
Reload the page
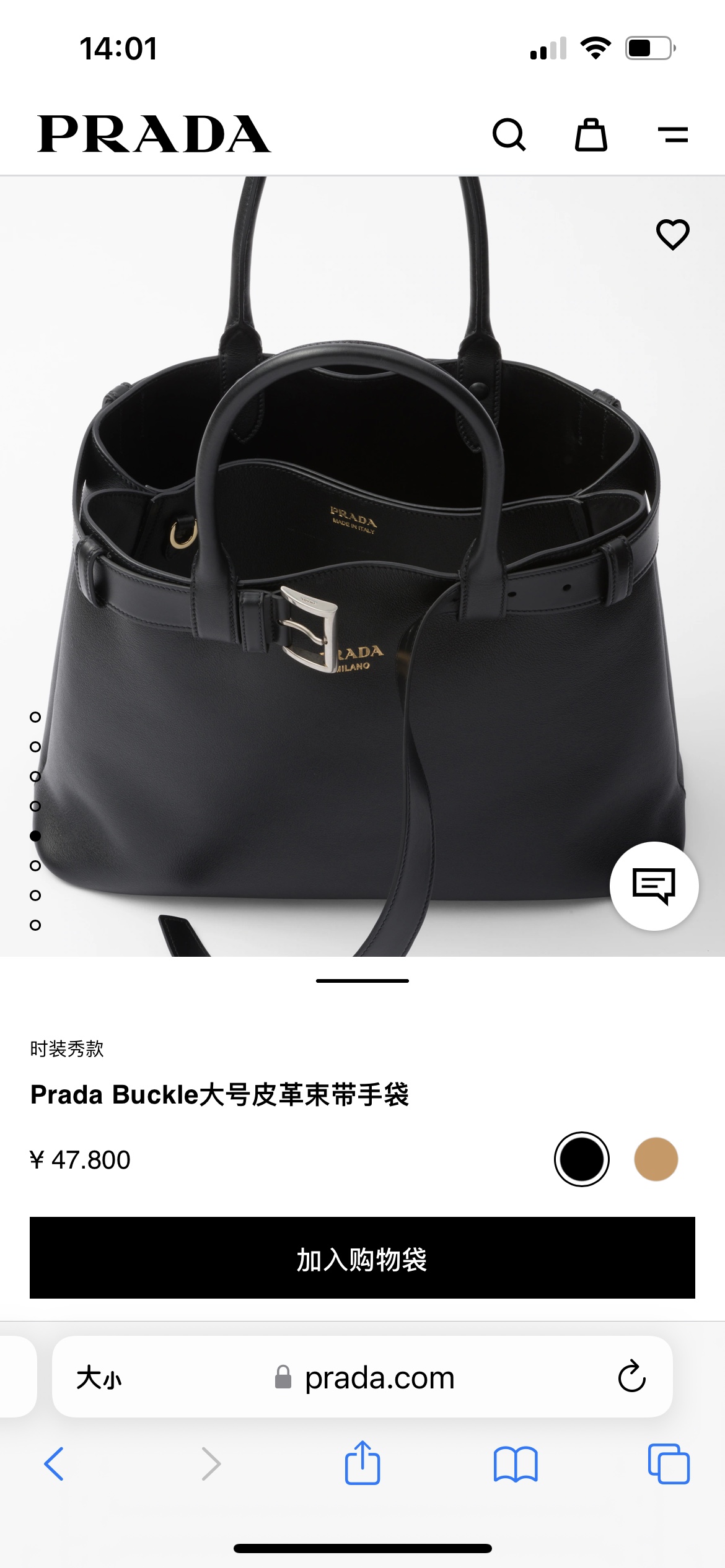point(631,1377)
